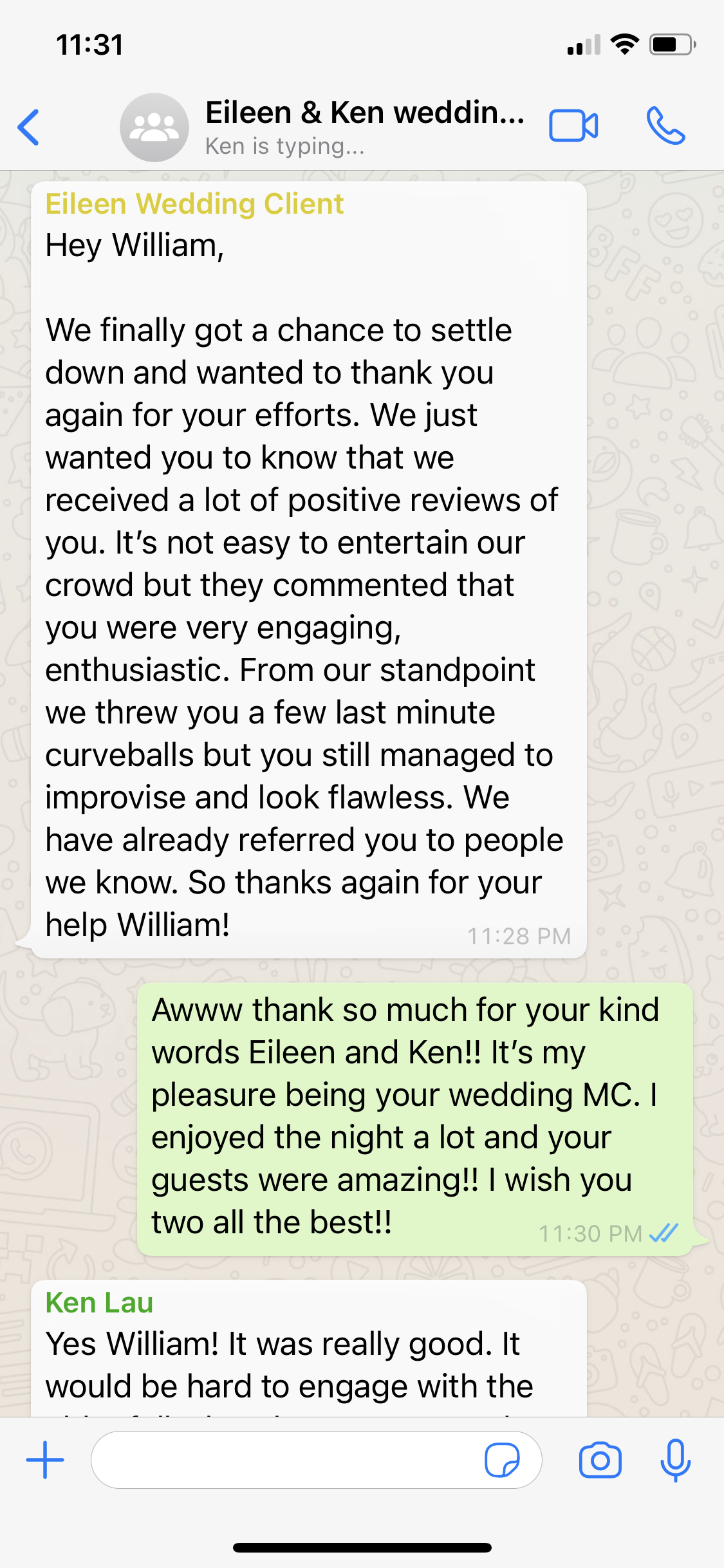Start a group voice call
The image size is (724, 1568).
point(665,126)
